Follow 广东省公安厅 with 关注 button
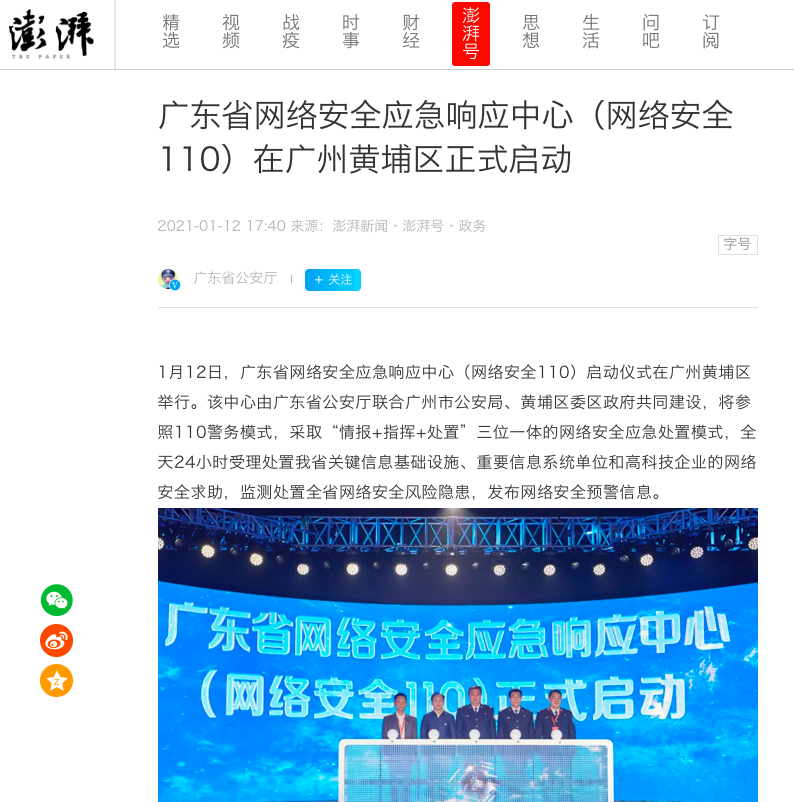Screen dimensions: 794x802 coord(333,280)
